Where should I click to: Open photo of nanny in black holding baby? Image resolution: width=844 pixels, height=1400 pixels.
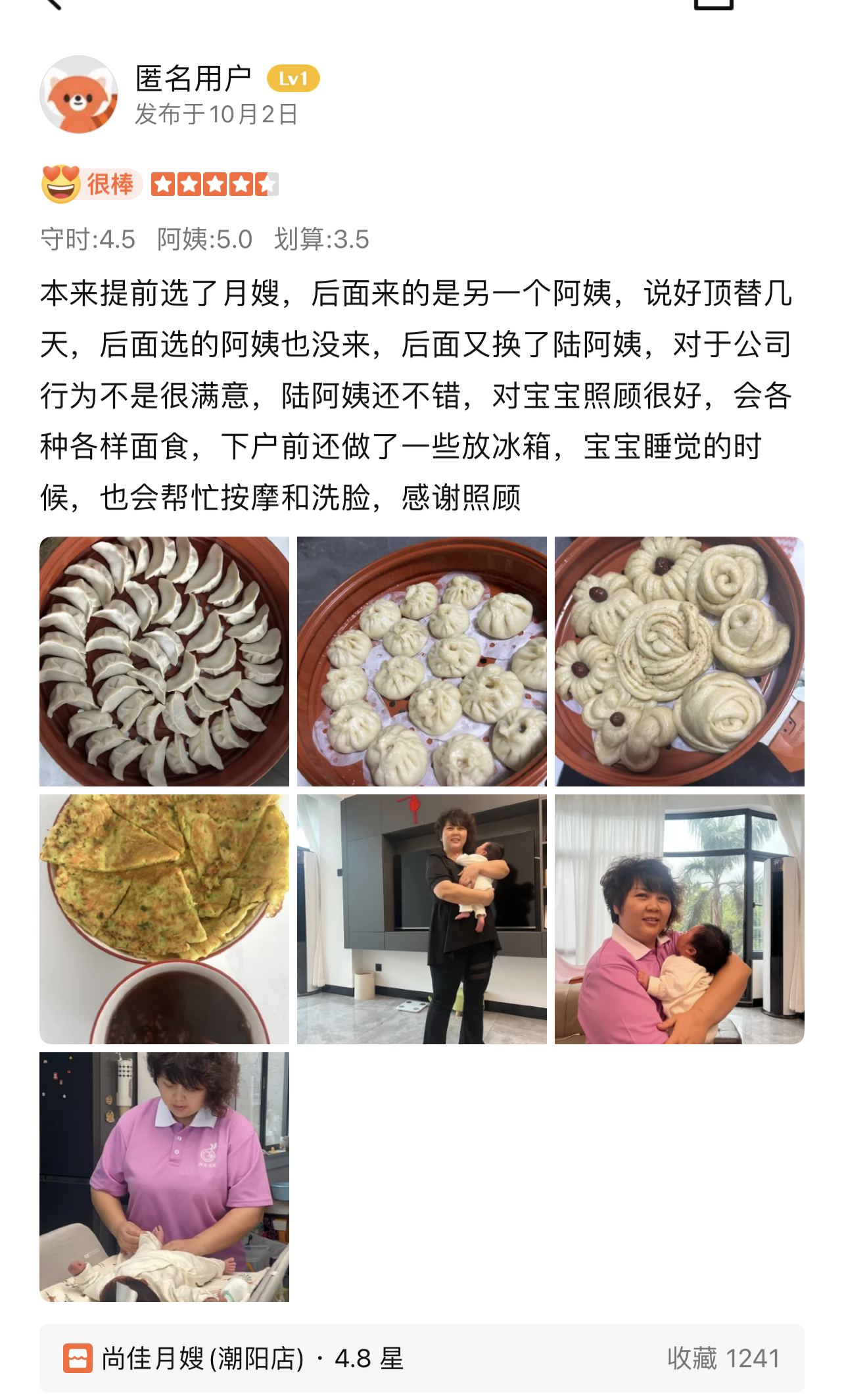[x=421, y=919]
